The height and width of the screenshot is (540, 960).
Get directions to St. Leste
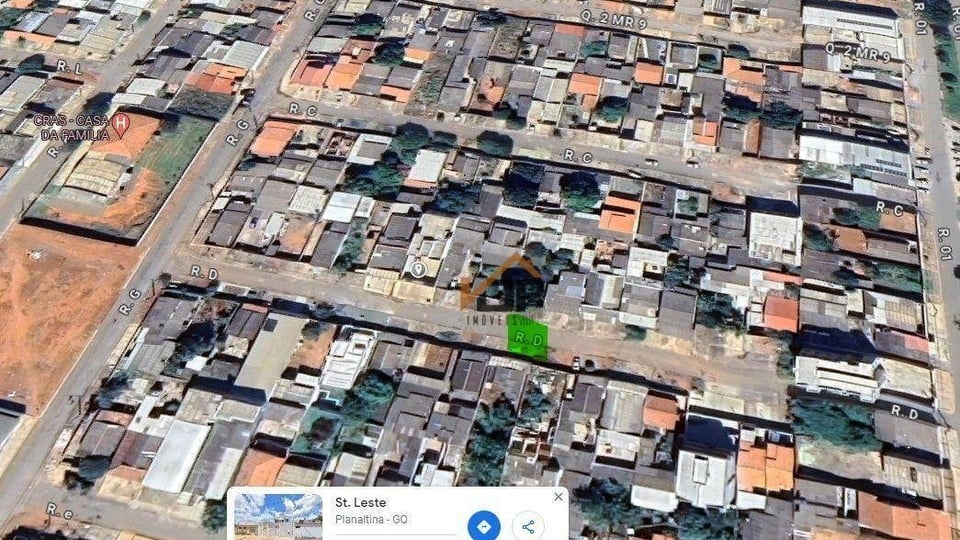click(483, 526)
